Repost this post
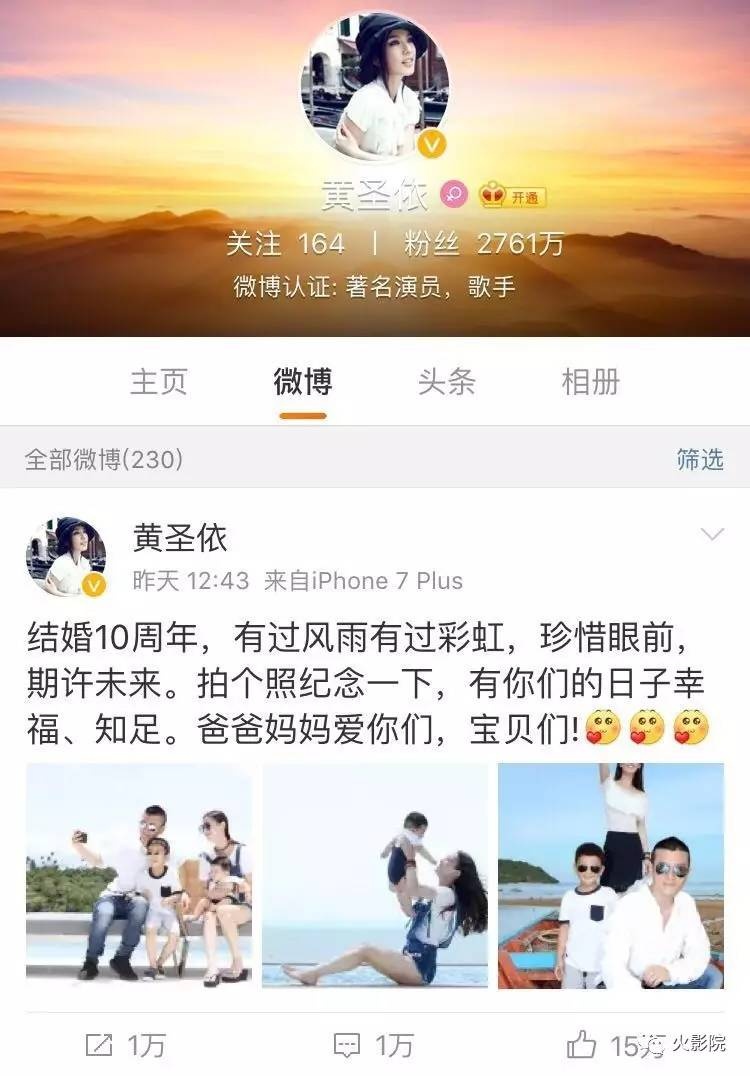This screenshot has height=1076, width=750. pos(125,1046)
